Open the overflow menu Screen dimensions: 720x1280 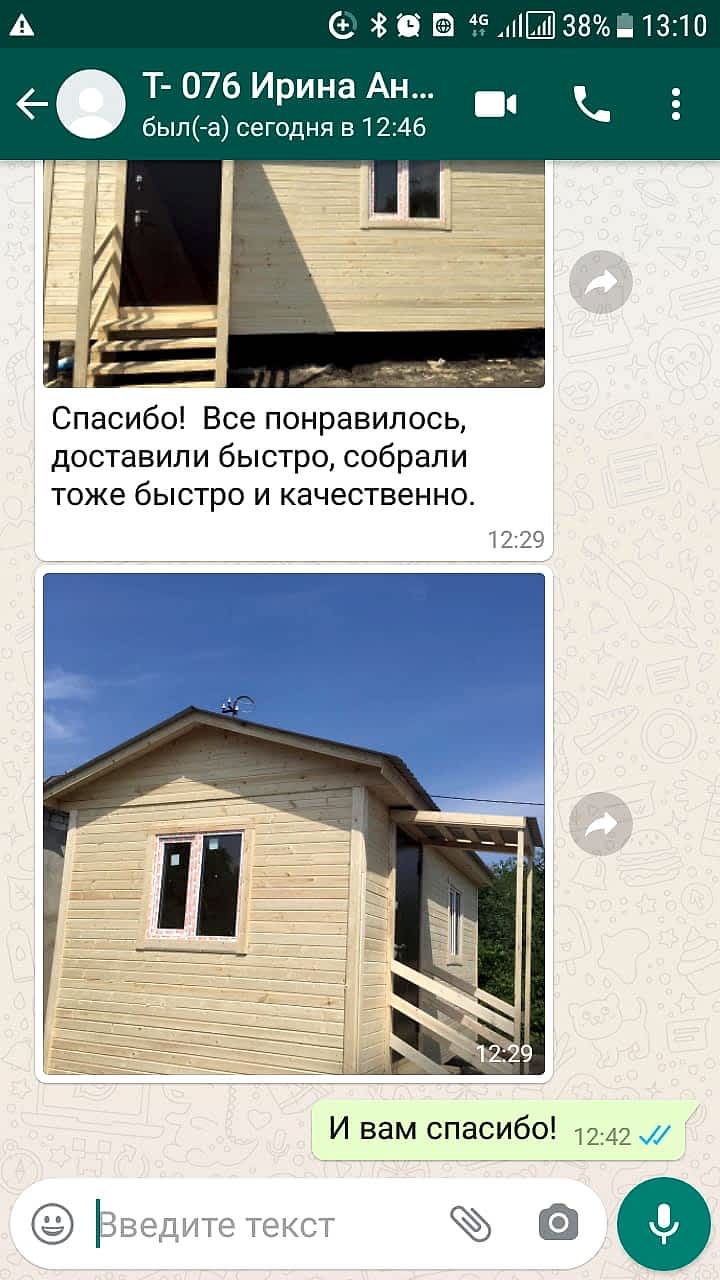(x=676, y=104)
